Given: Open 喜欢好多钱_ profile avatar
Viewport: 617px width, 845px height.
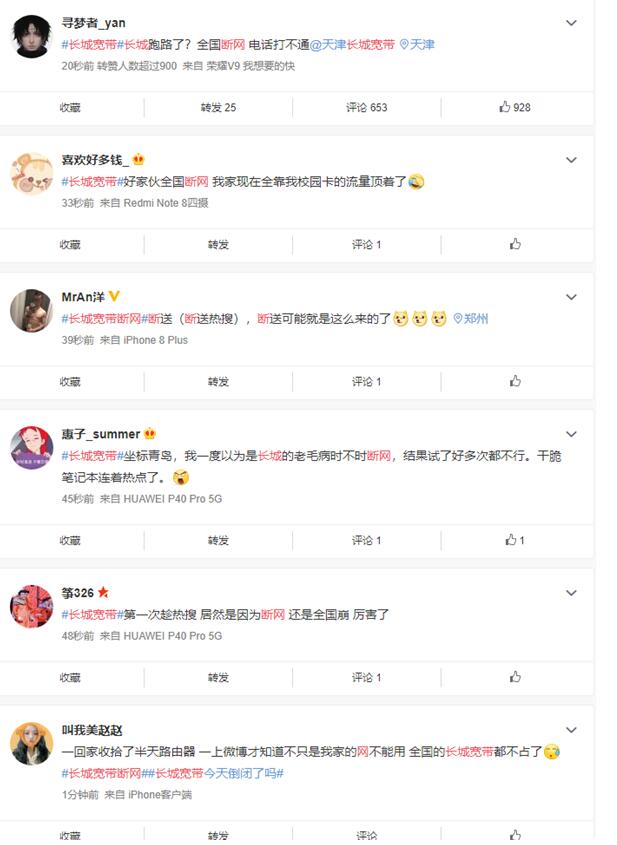Looking at the screenshot, I should [31, 174].
